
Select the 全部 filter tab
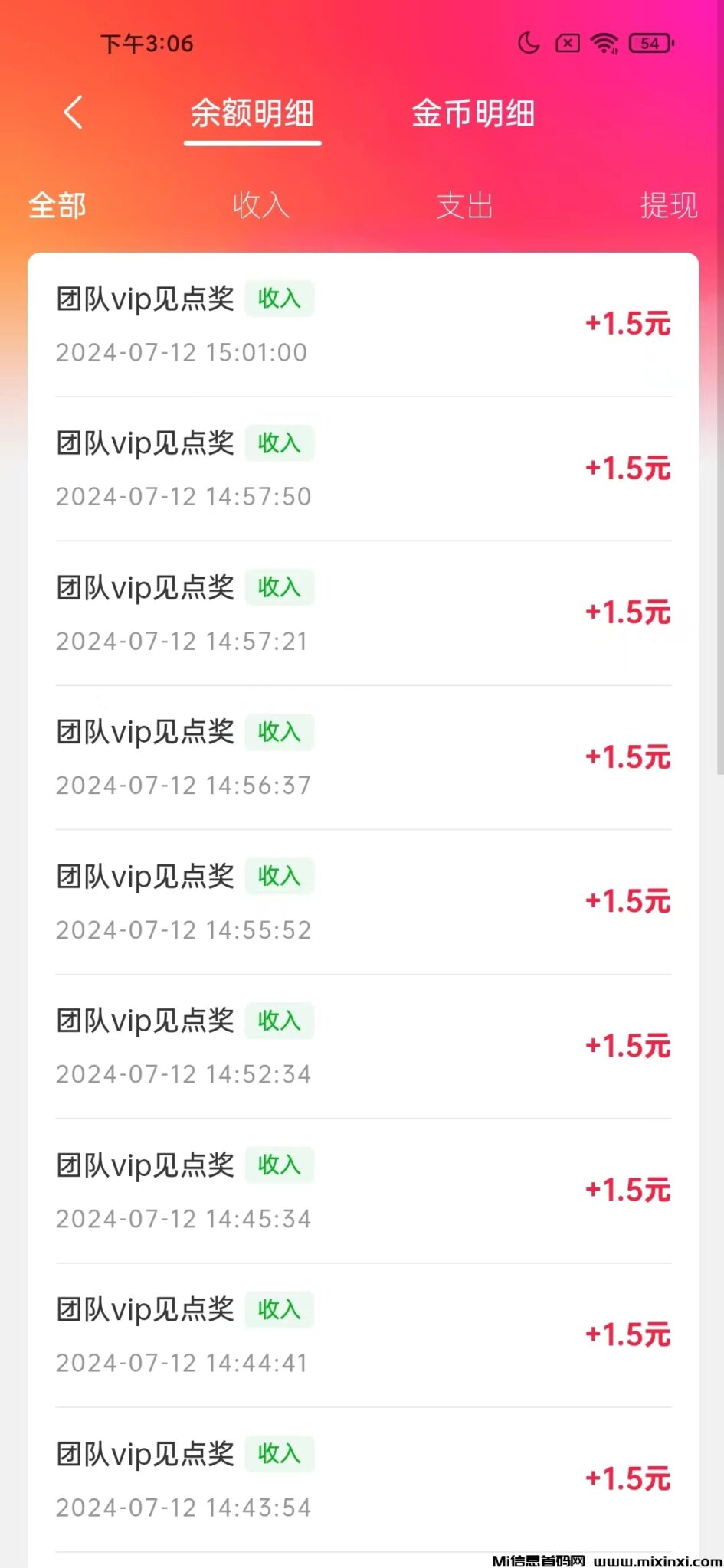pyautogui.click(x=56, y=205)
